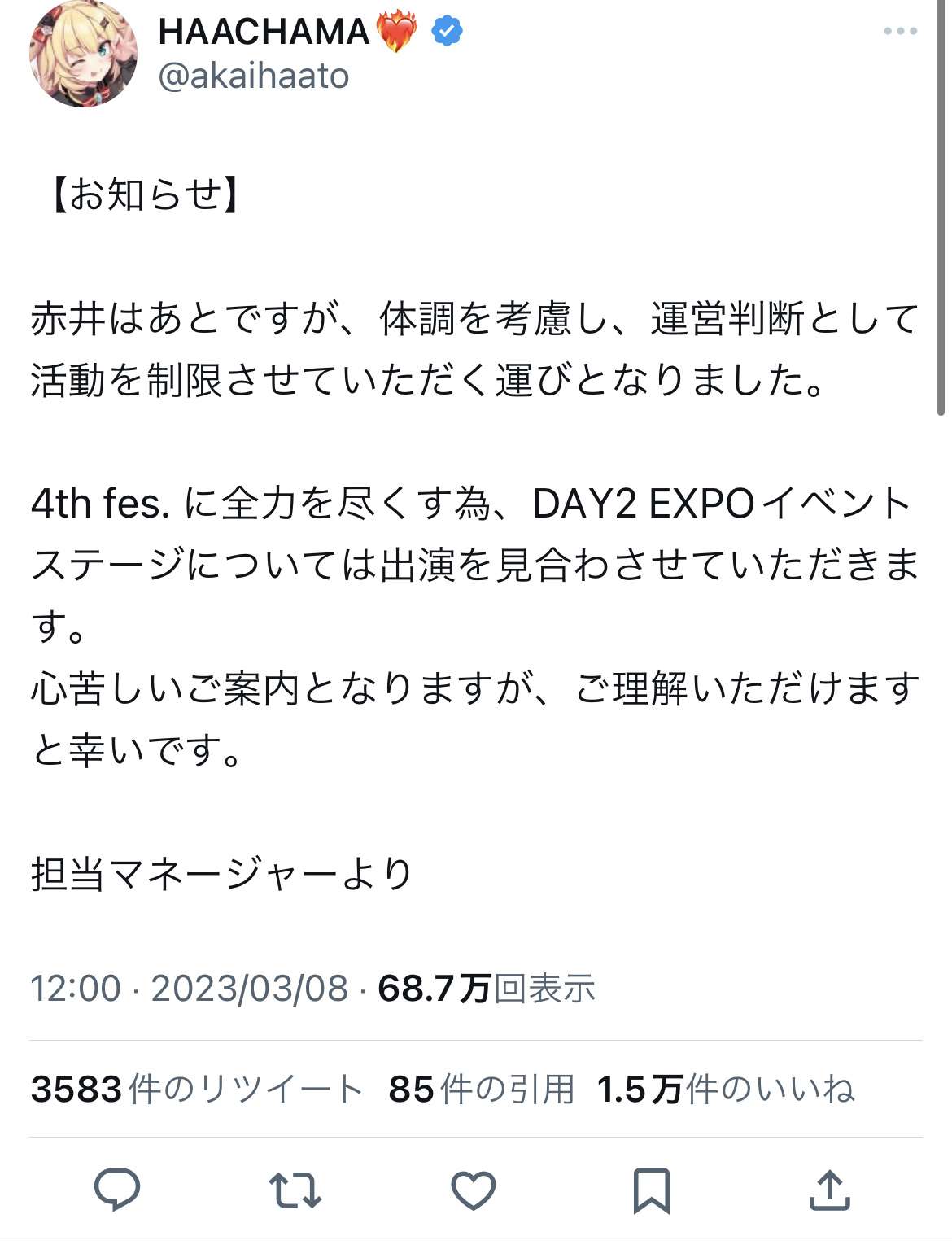
Task: View the list of 3583 retweets
Action: 197,1090
